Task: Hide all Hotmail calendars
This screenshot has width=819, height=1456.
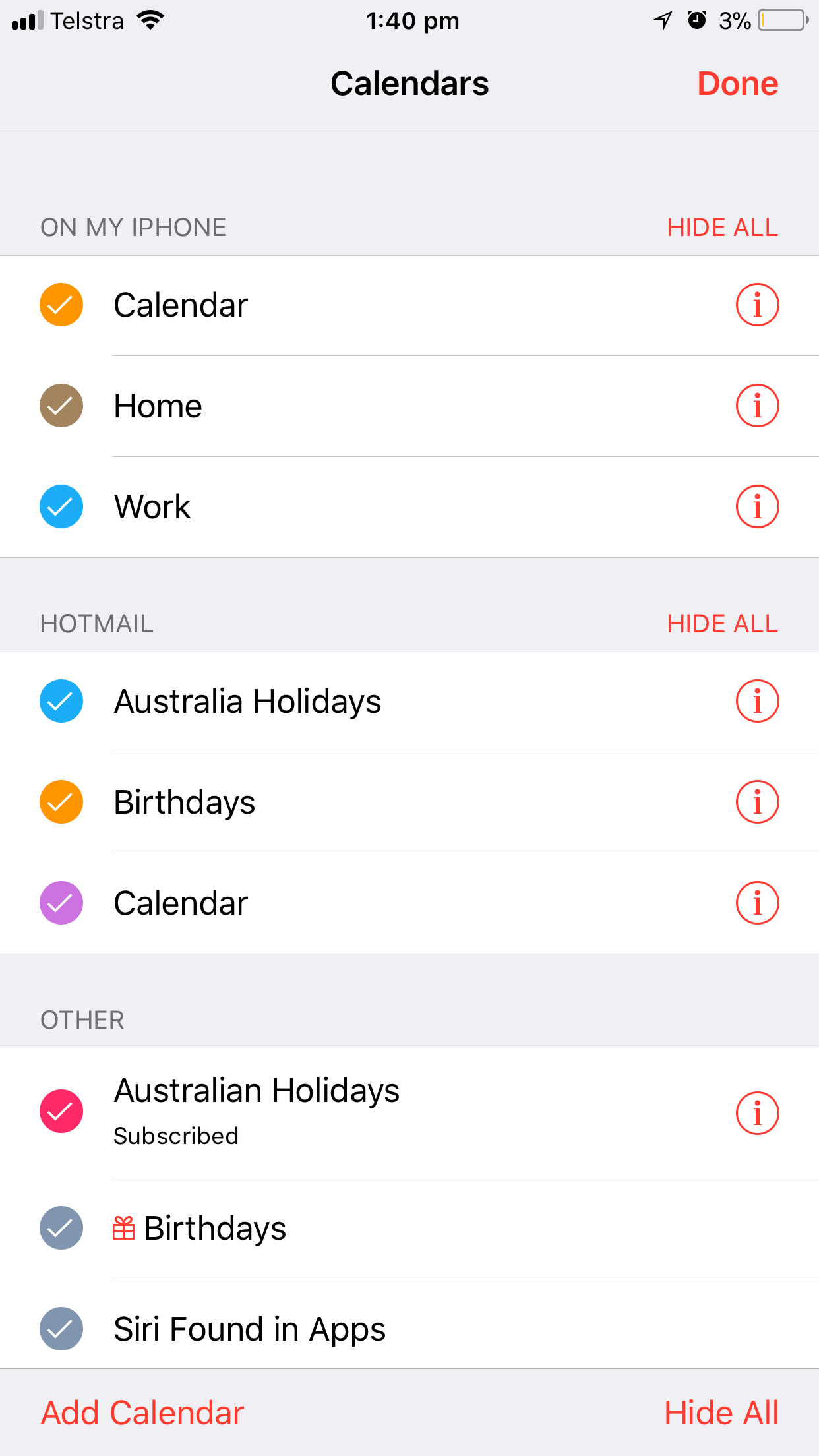Action: tap(722, 624)
